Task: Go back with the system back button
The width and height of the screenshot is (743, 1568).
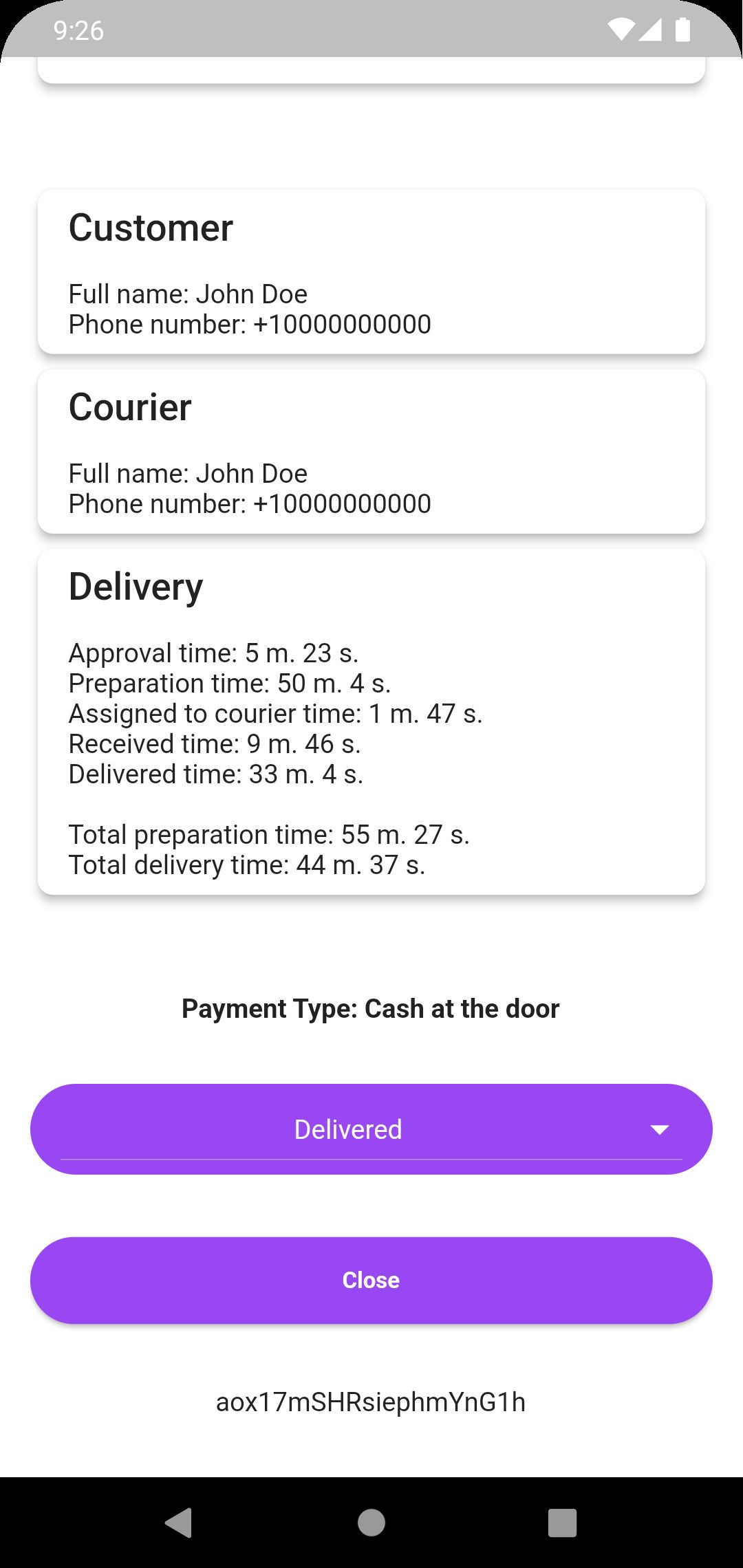Action: (179, 1522)
